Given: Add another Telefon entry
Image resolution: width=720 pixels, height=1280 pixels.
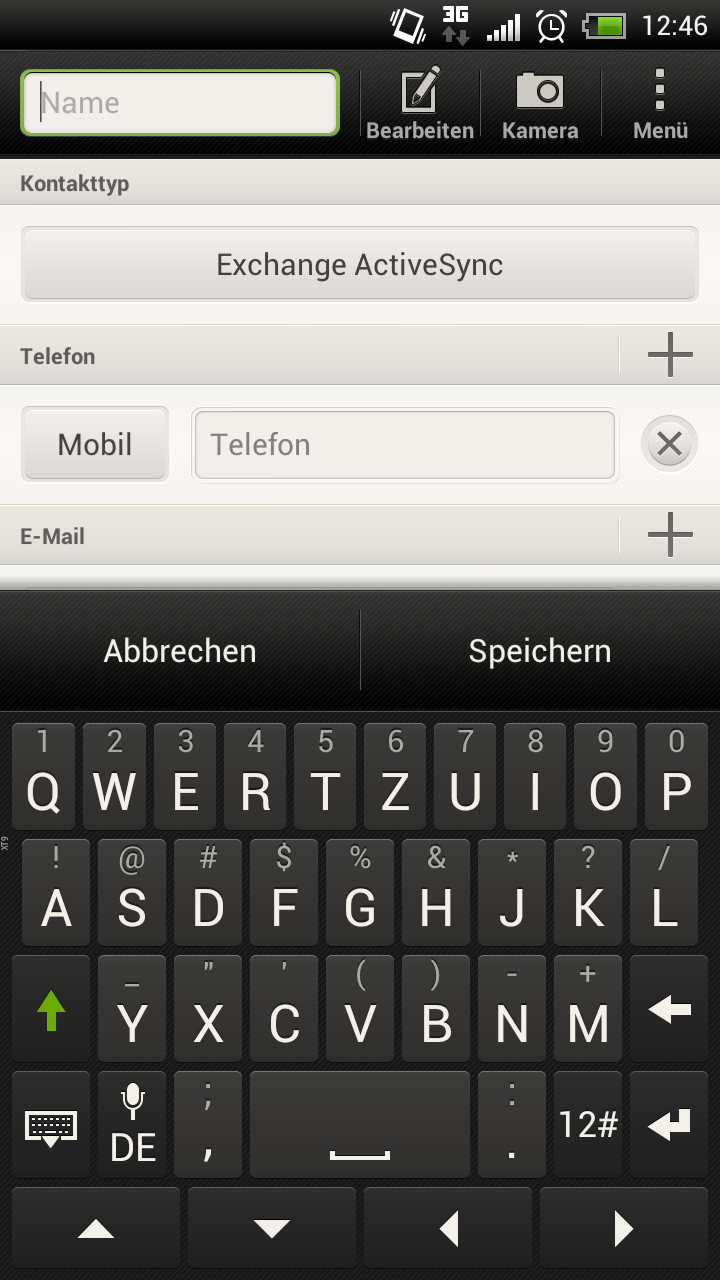Looking at the screenshot, I should [670, 355].
